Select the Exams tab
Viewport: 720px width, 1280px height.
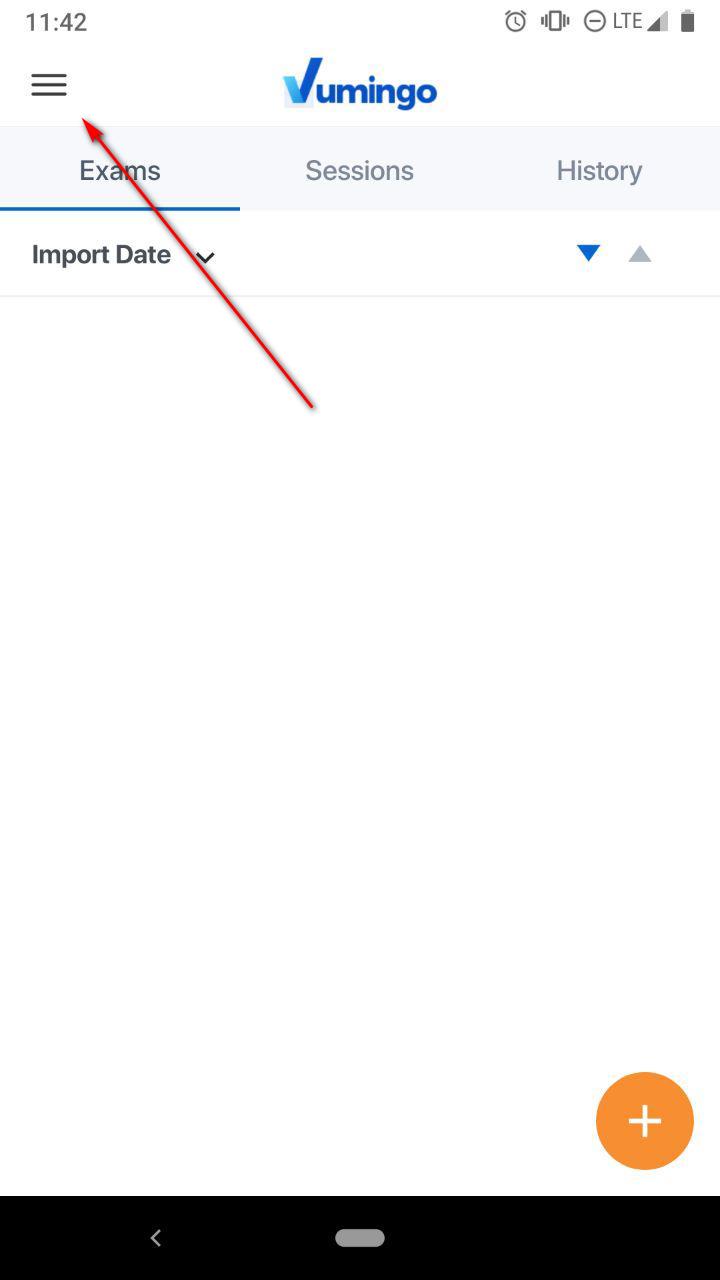120,171
